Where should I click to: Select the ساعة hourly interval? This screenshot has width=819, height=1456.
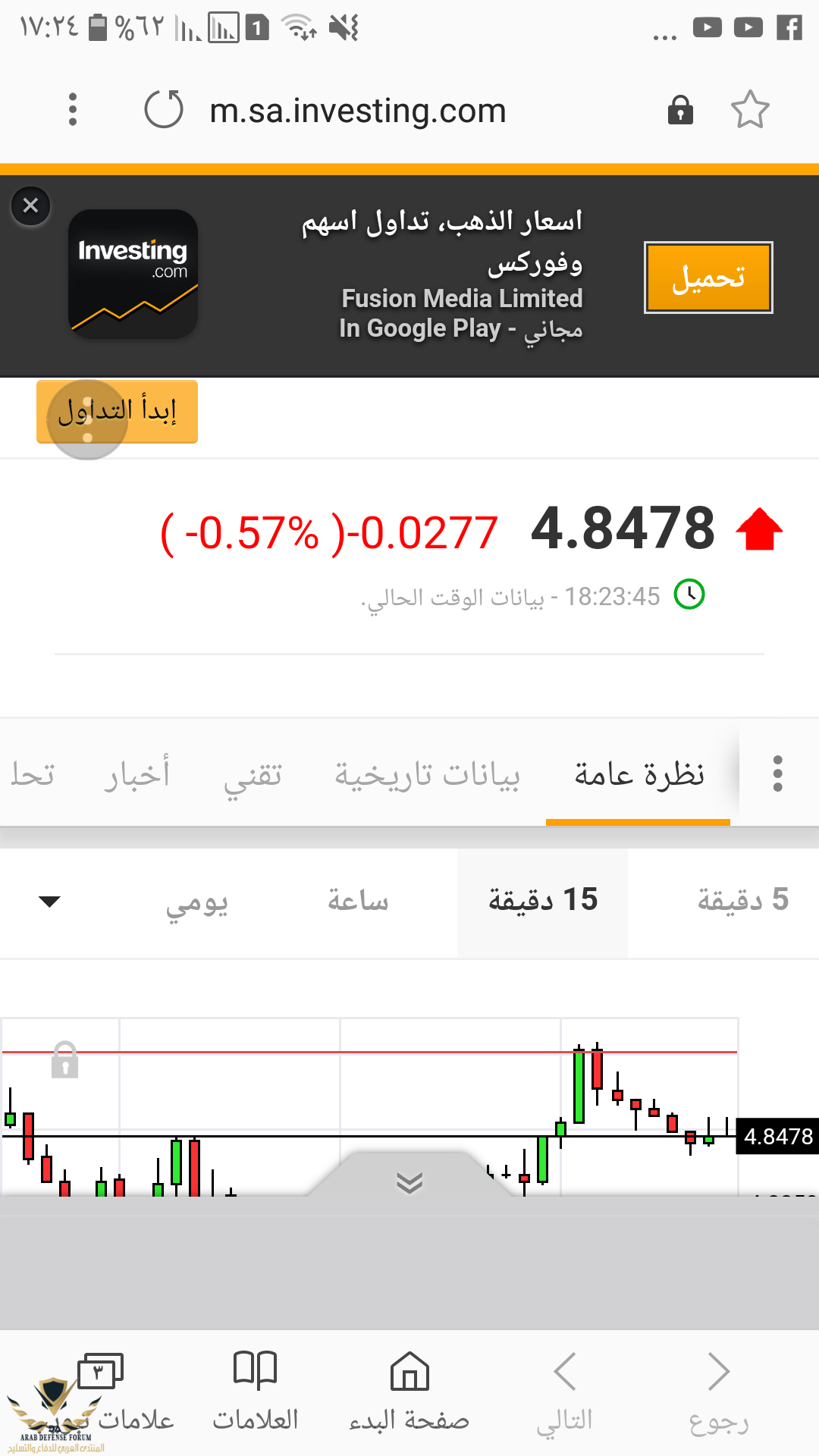click(x=358, y=901)
